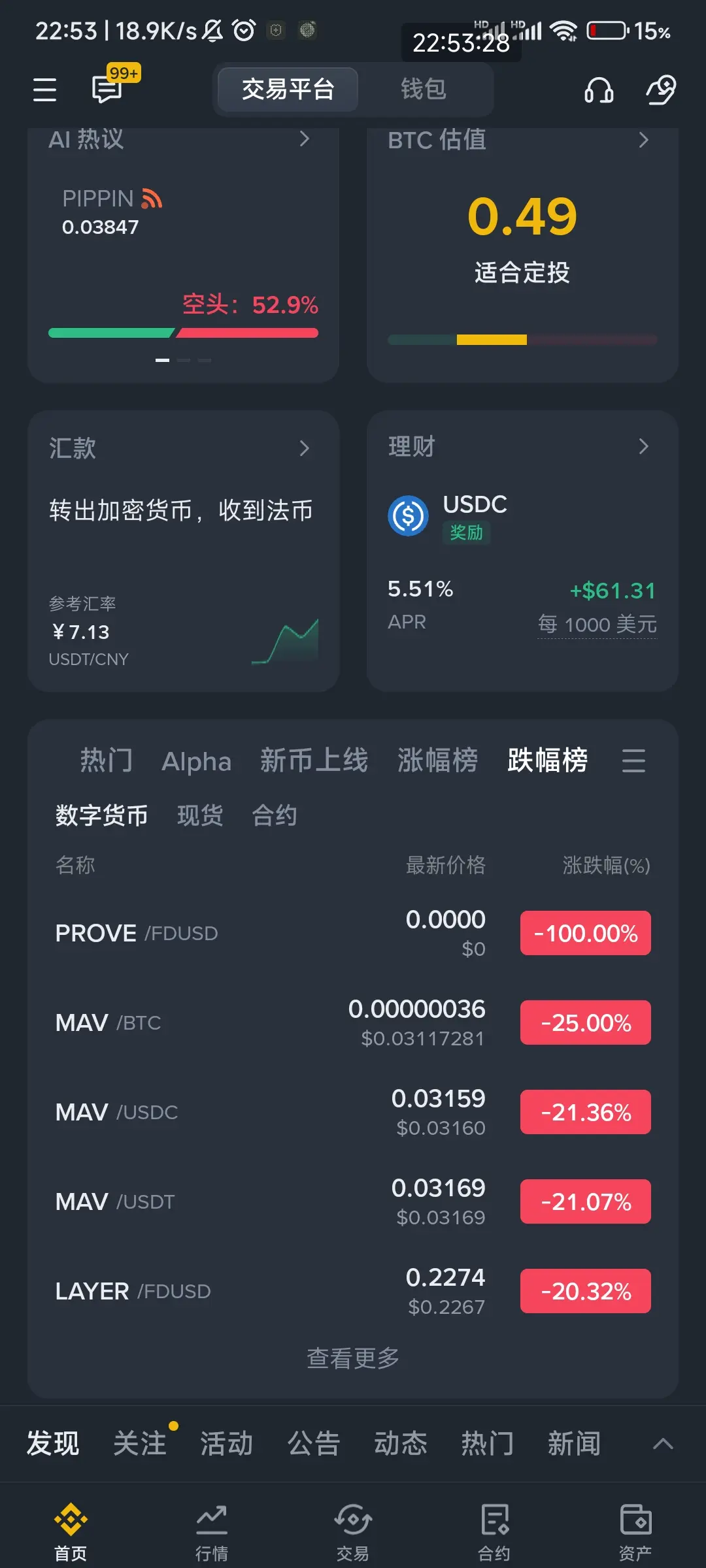Open the LAYER/FDUSD pair row

353,1291
